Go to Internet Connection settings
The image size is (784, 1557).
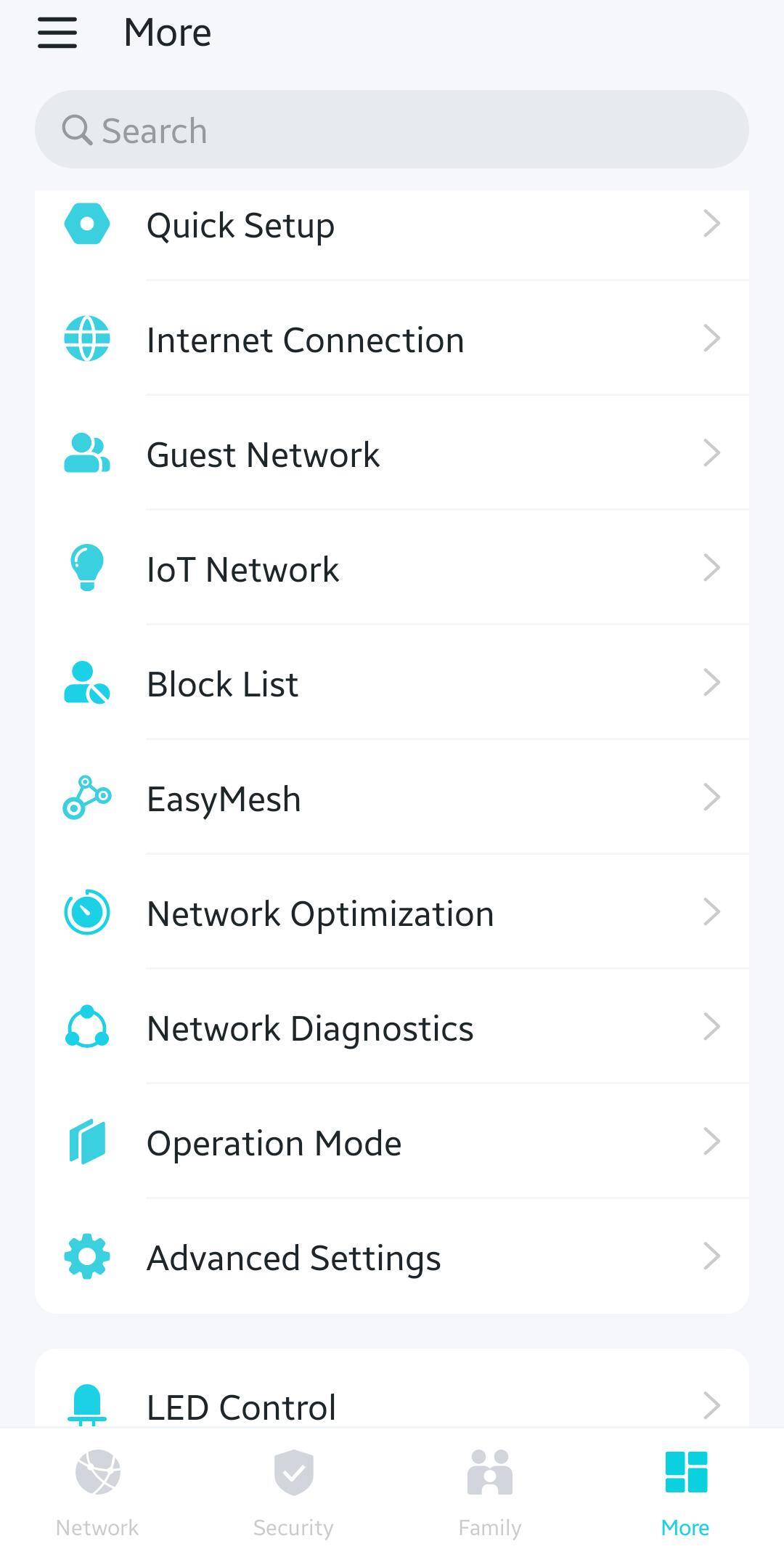pos(392,339)
